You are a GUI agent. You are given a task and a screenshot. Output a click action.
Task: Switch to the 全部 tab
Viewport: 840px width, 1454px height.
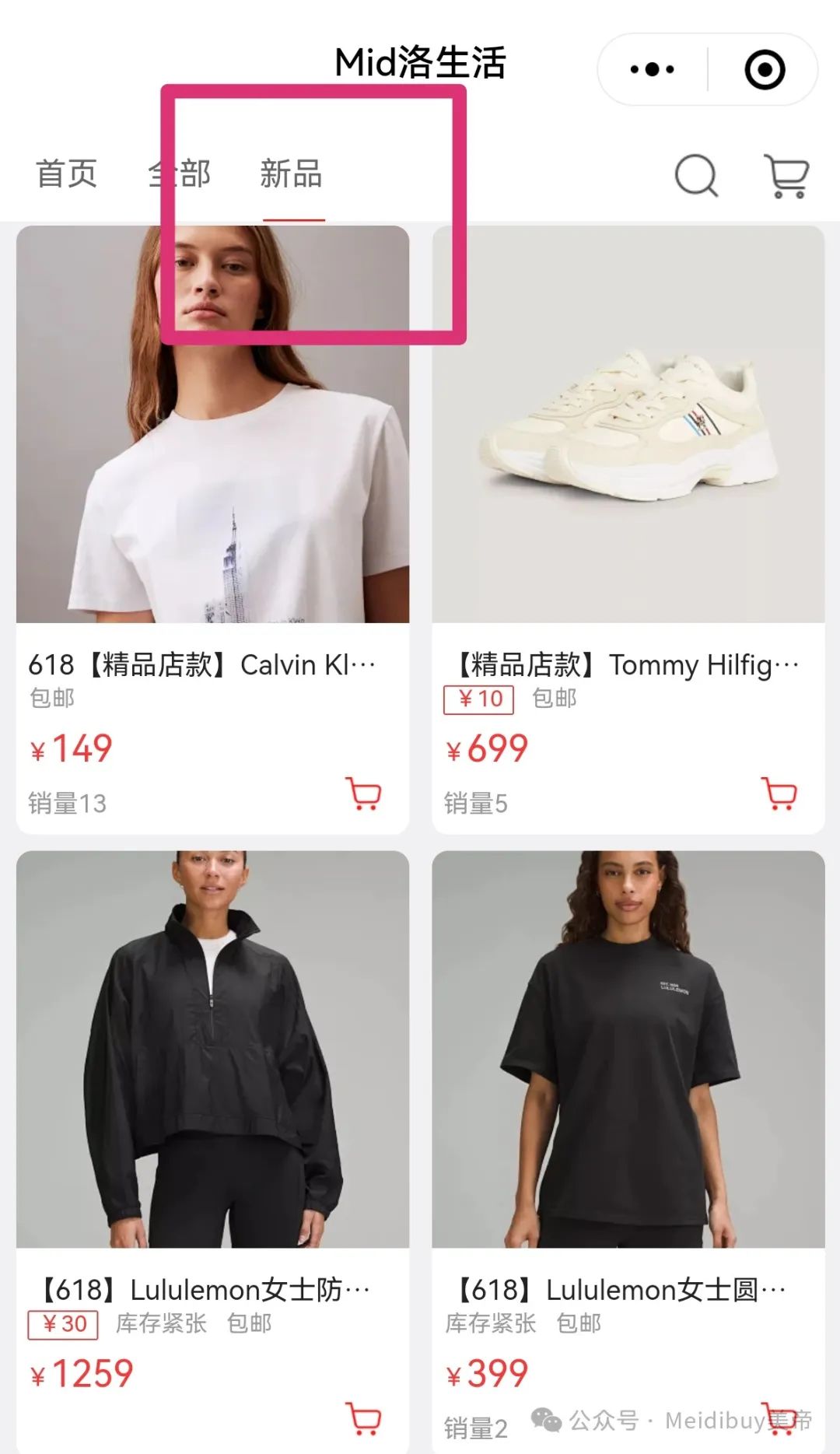[179, 173]
